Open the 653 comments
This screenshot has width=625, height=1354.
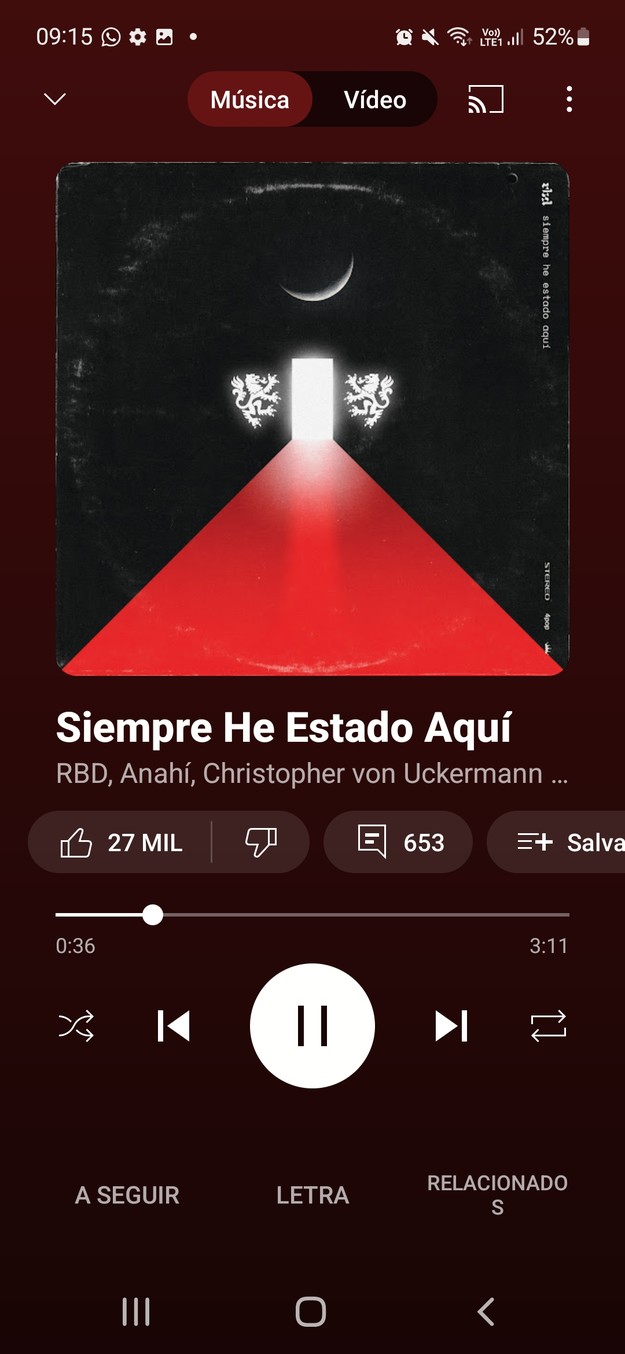[x=399, y=843]
